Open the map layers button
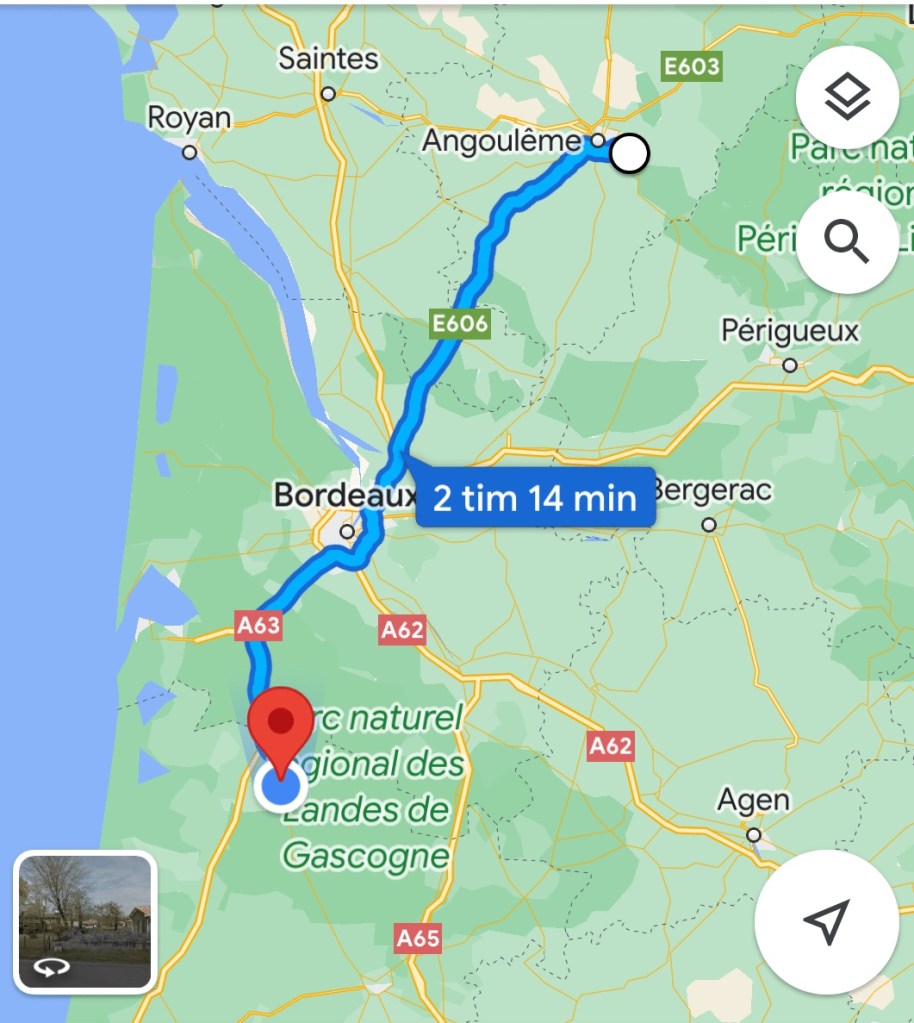The height and width of the screenshot is (1023, 914). [x=846, y=97]
